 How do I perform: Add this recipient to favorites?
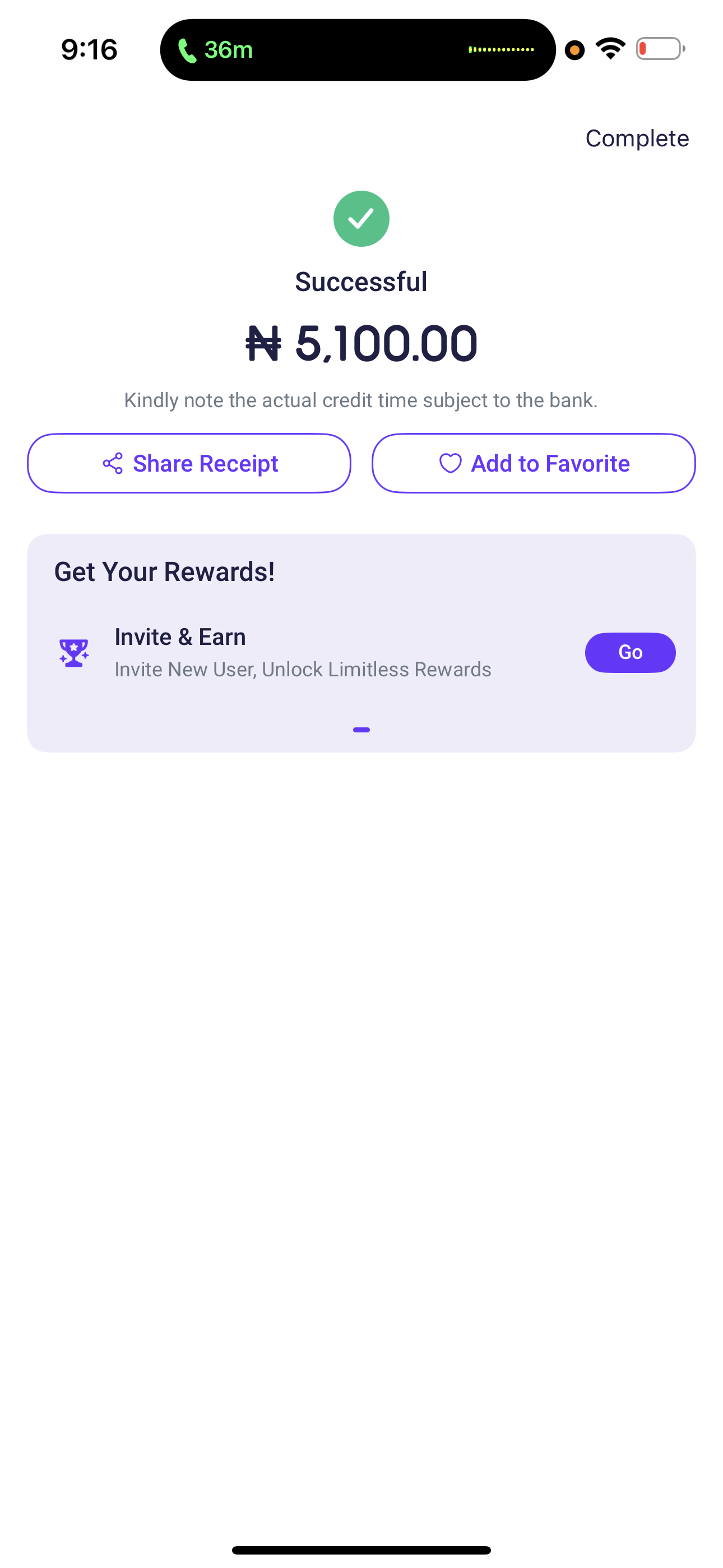[x=533, y=463]
